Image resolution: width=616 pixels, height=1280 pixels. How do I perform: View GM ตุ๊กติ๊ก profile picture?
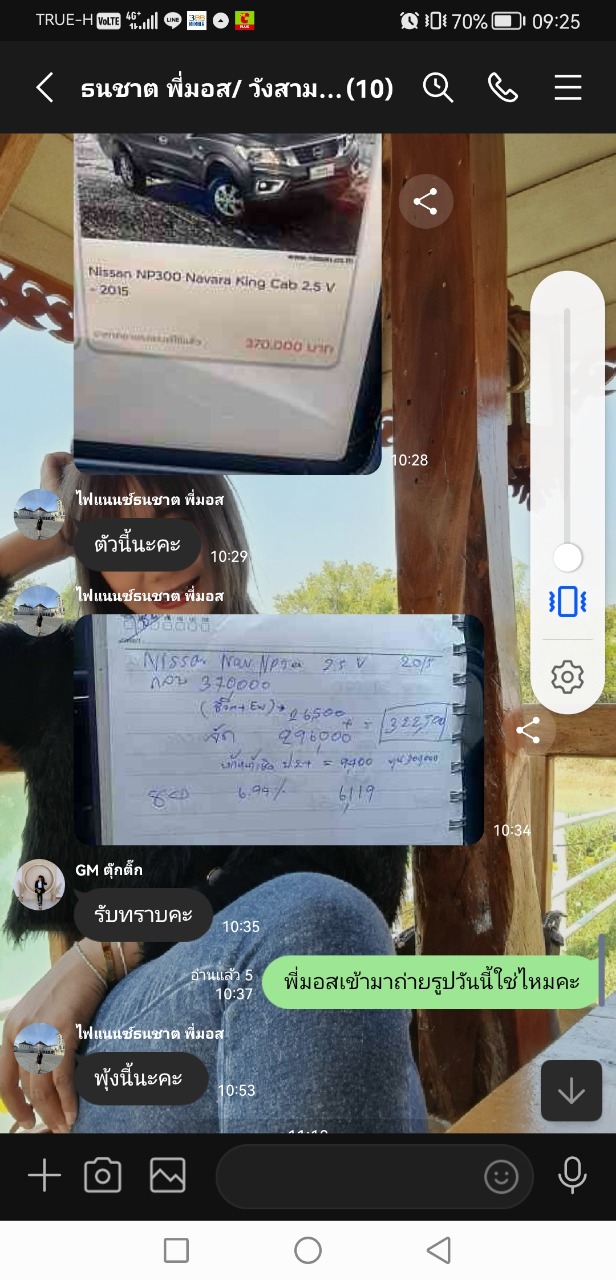pos(39,884)
